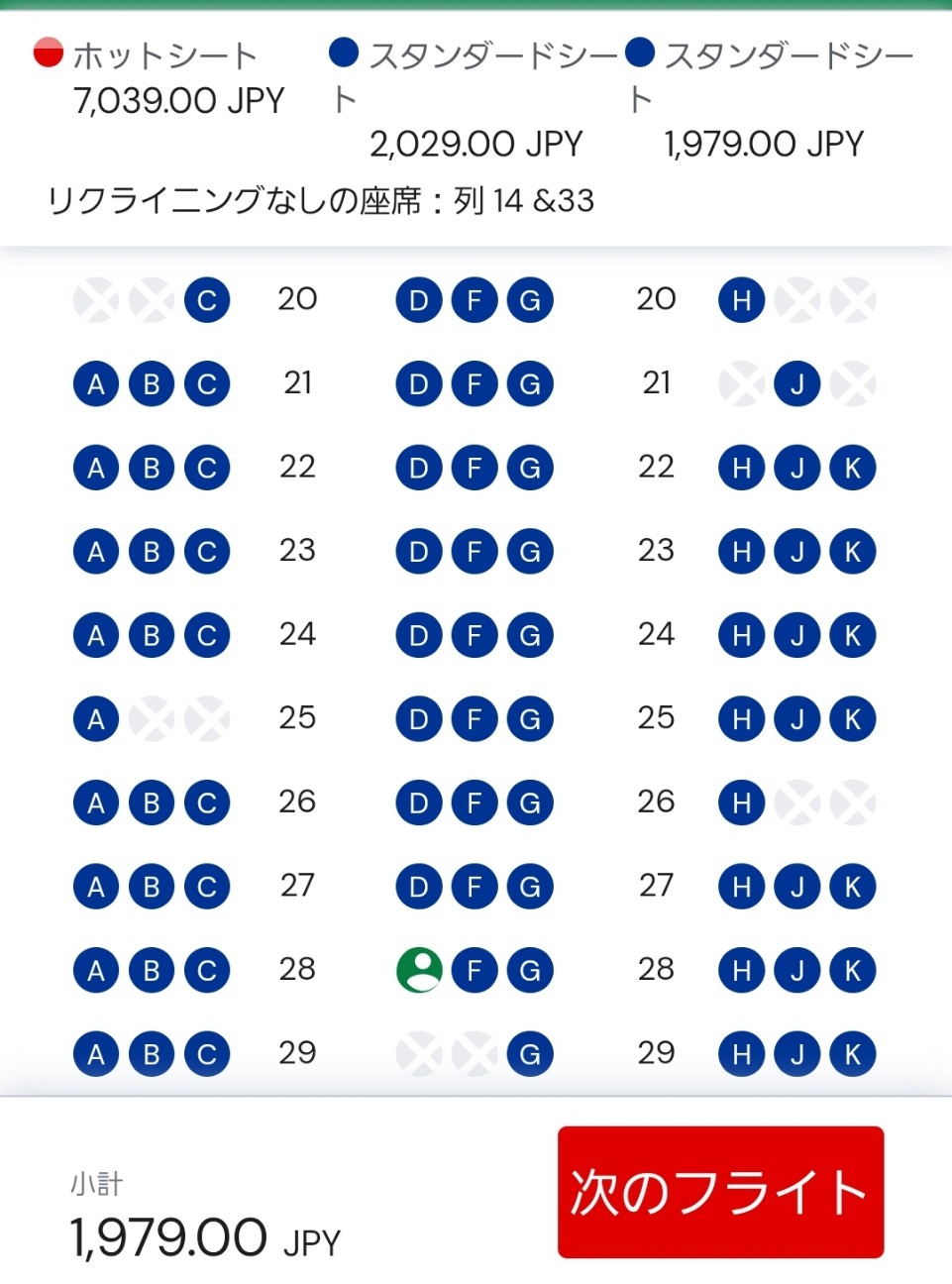
Task: Pick seat 29G beside unavailable seats
Action: click(530, 1053)
